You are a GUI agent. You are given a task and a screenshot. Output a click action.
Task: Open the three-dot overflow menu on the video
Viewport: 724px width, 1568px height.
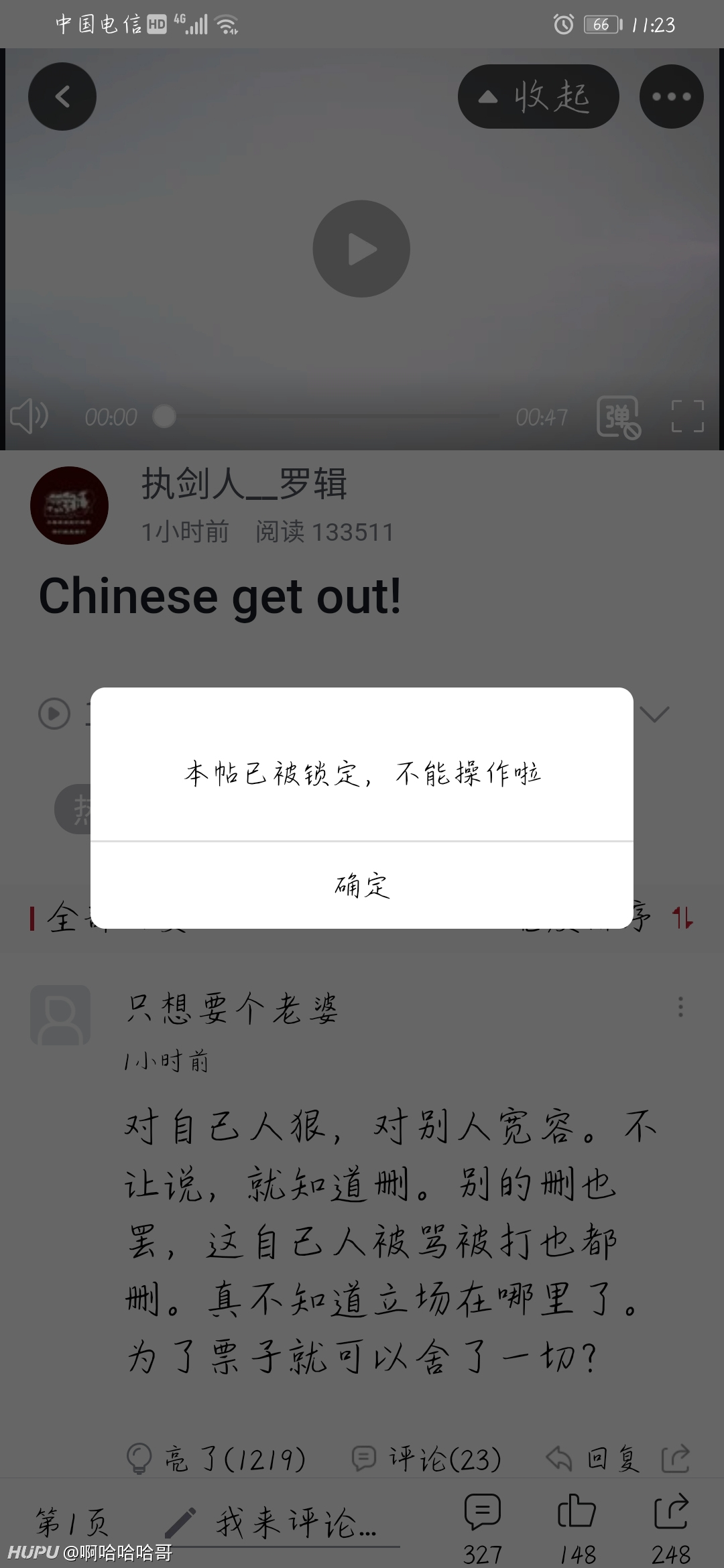click(x=671, y=96)
